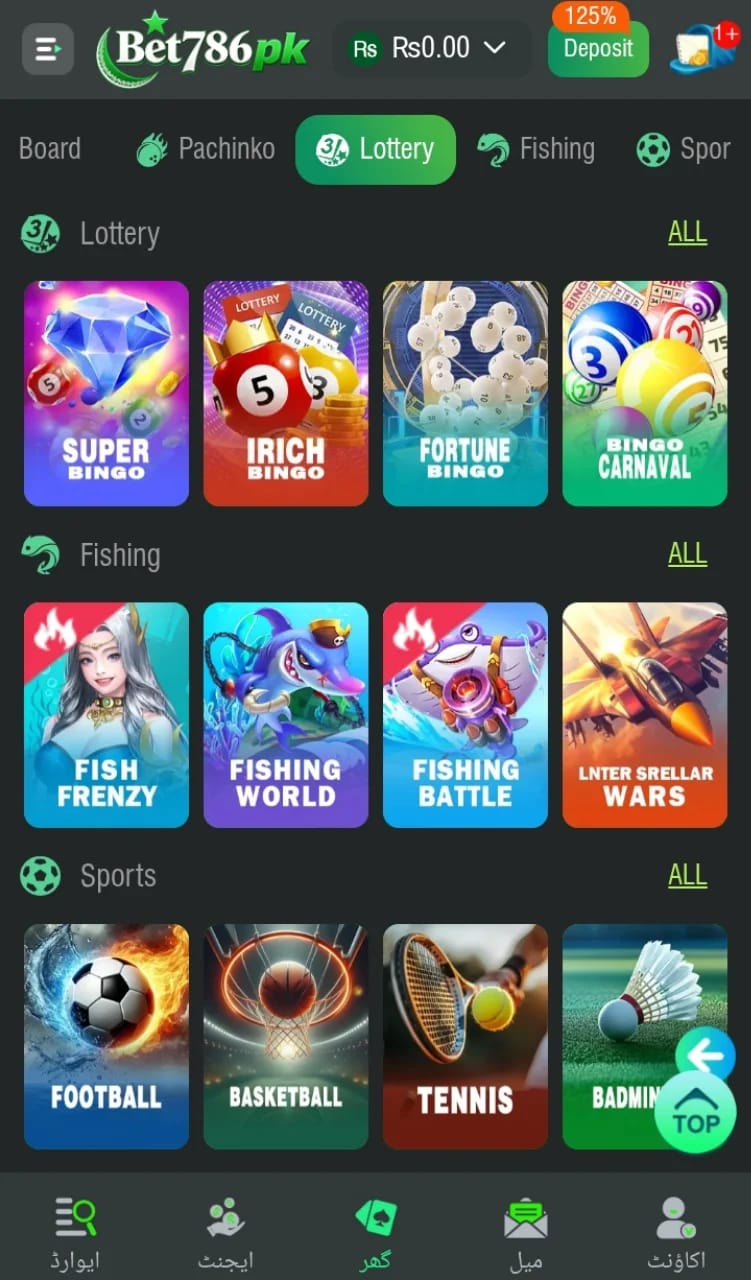751x1280 pixels.
Task: Open Fishing Battle tile
Action: pyautogui.click(x=465, y=714)
